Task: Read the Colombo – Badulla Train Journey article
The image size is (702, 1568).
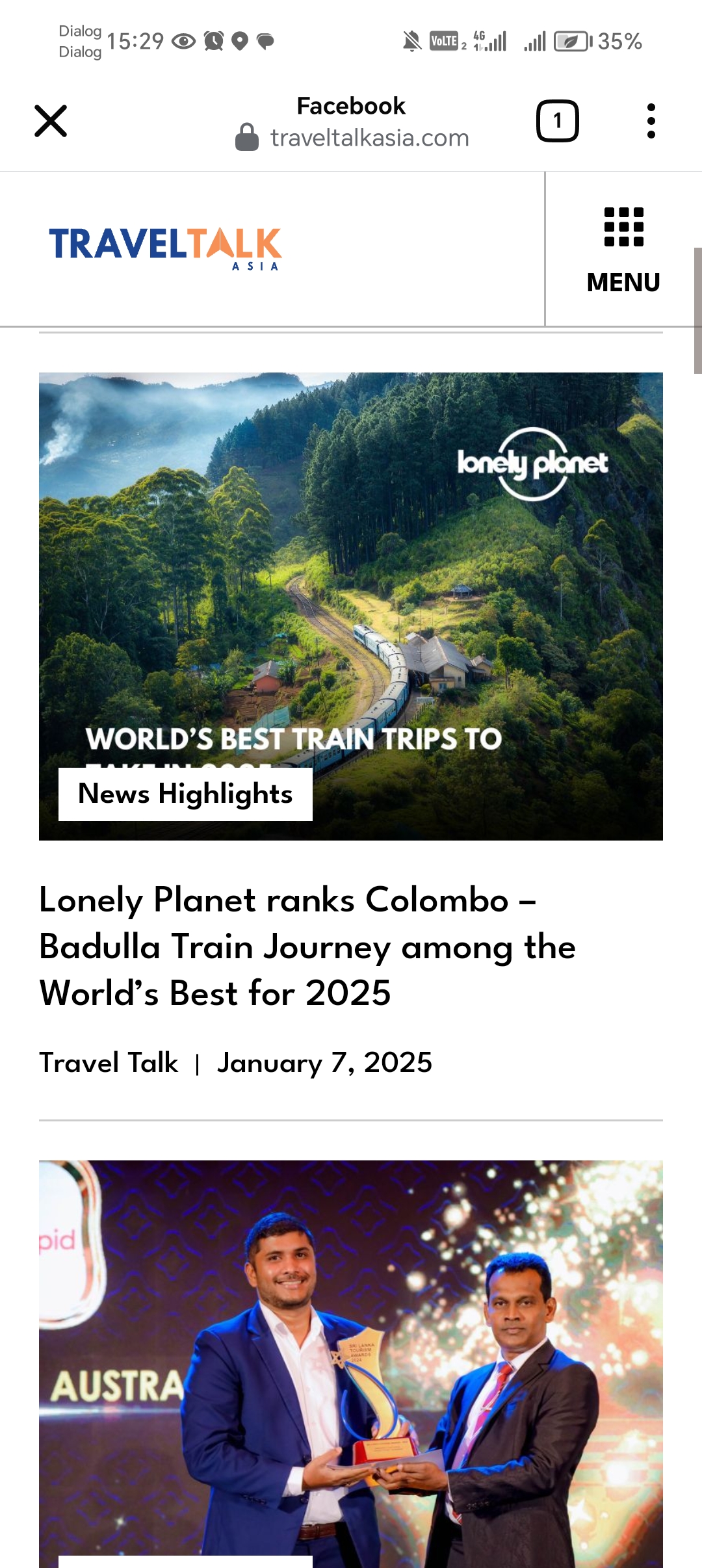Action: (307, 947)
